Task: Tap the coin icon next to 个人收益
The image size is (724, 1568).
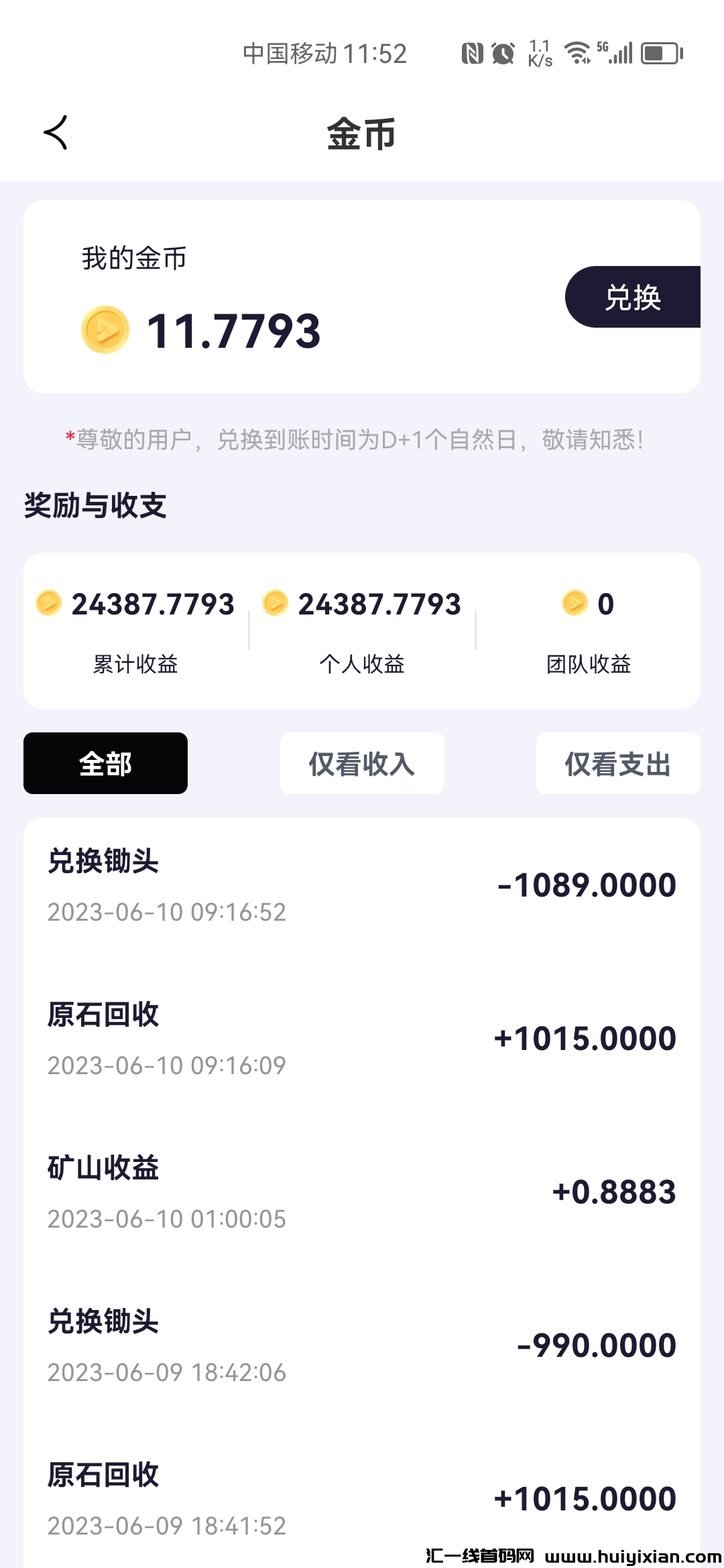Action: pos(276,603)
